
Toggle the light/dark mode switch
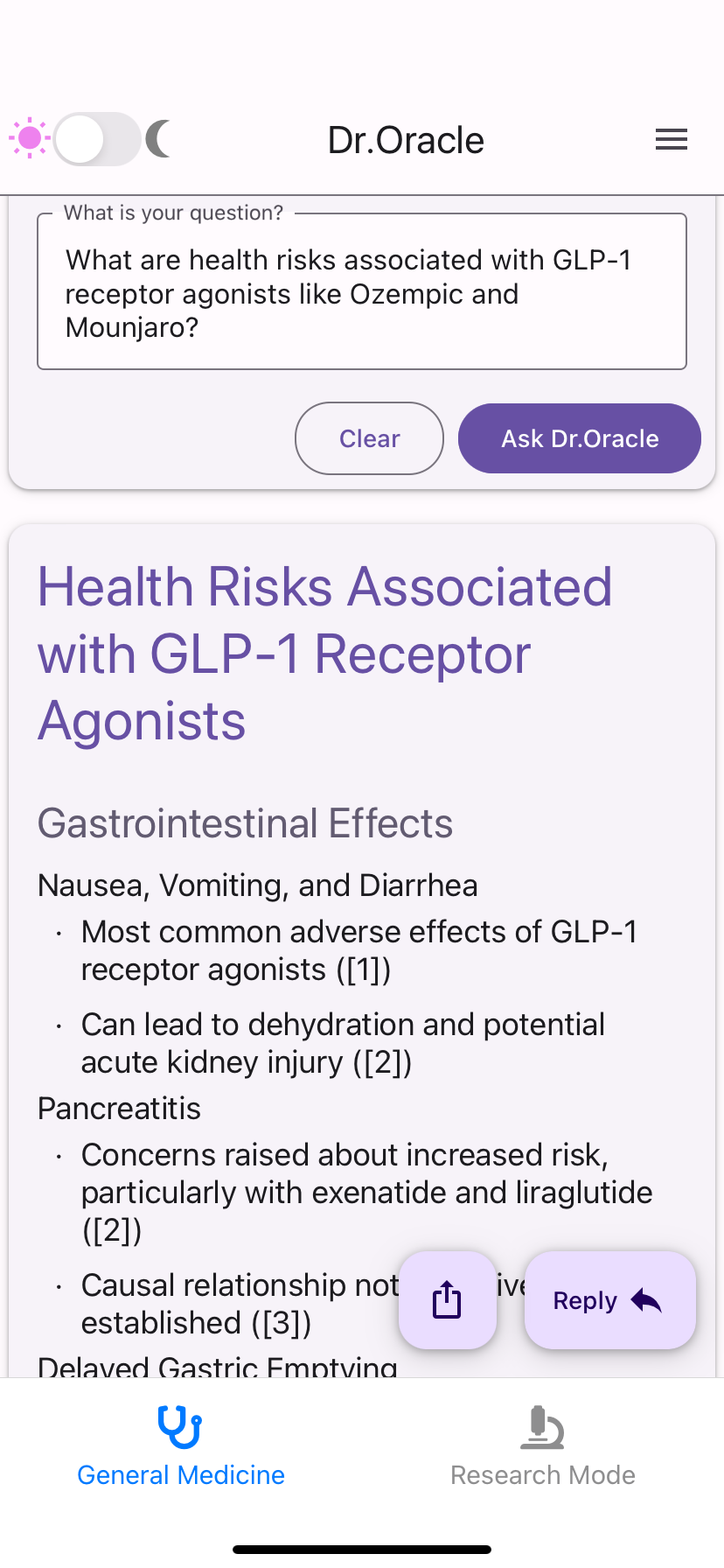pyautogui.click(x=96, y=139)
